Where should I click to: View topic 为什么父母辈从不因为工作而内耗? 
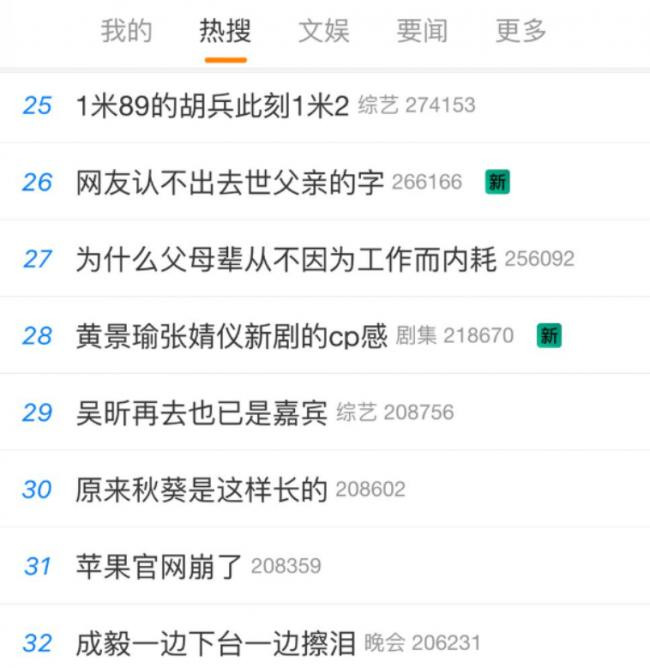click(x=286, y=259)
